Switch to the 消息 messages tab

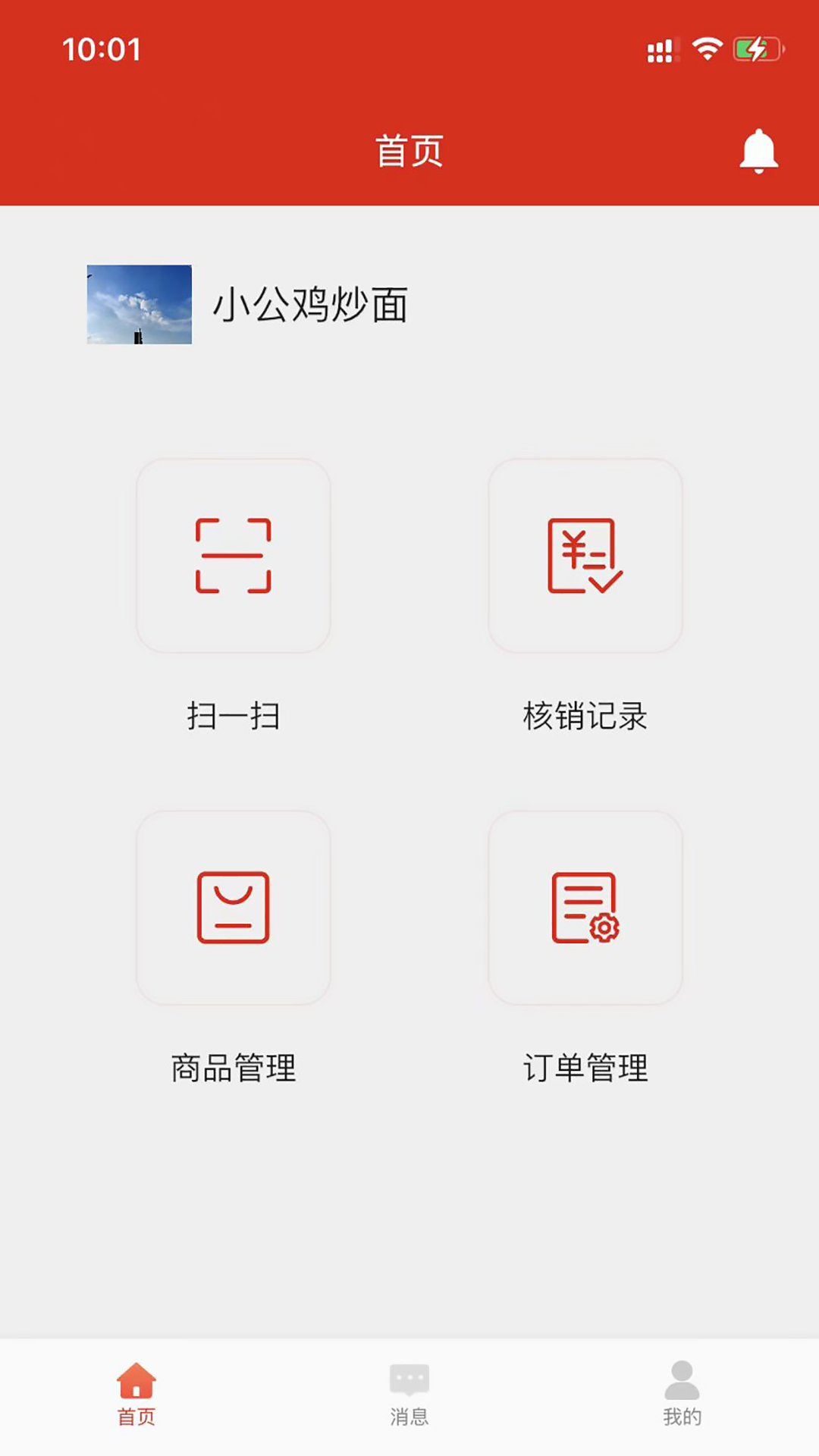[x=409, y=1394]
